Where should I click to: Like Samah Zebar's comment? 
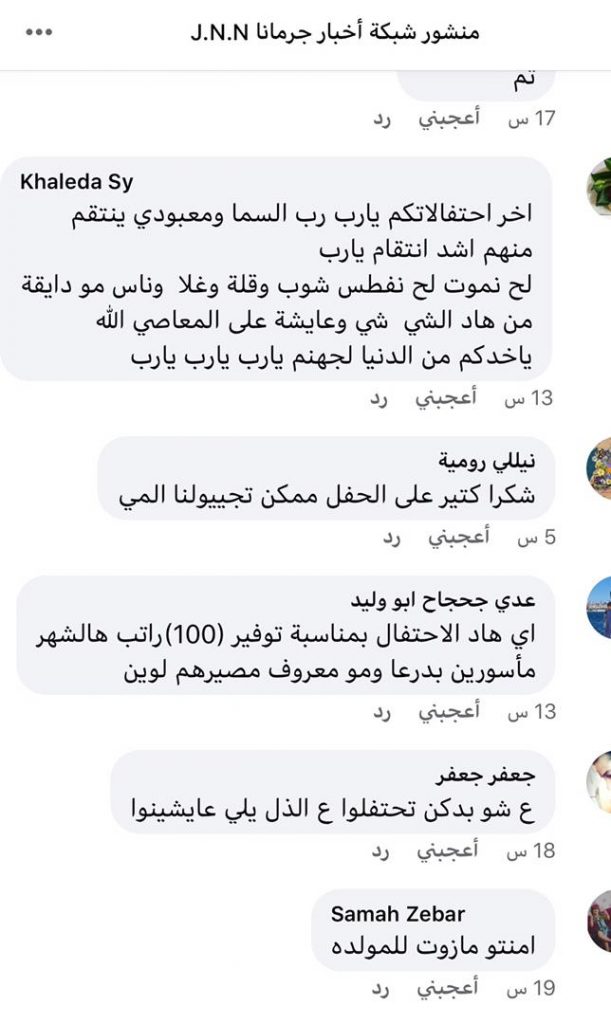(x=448, y=989)
